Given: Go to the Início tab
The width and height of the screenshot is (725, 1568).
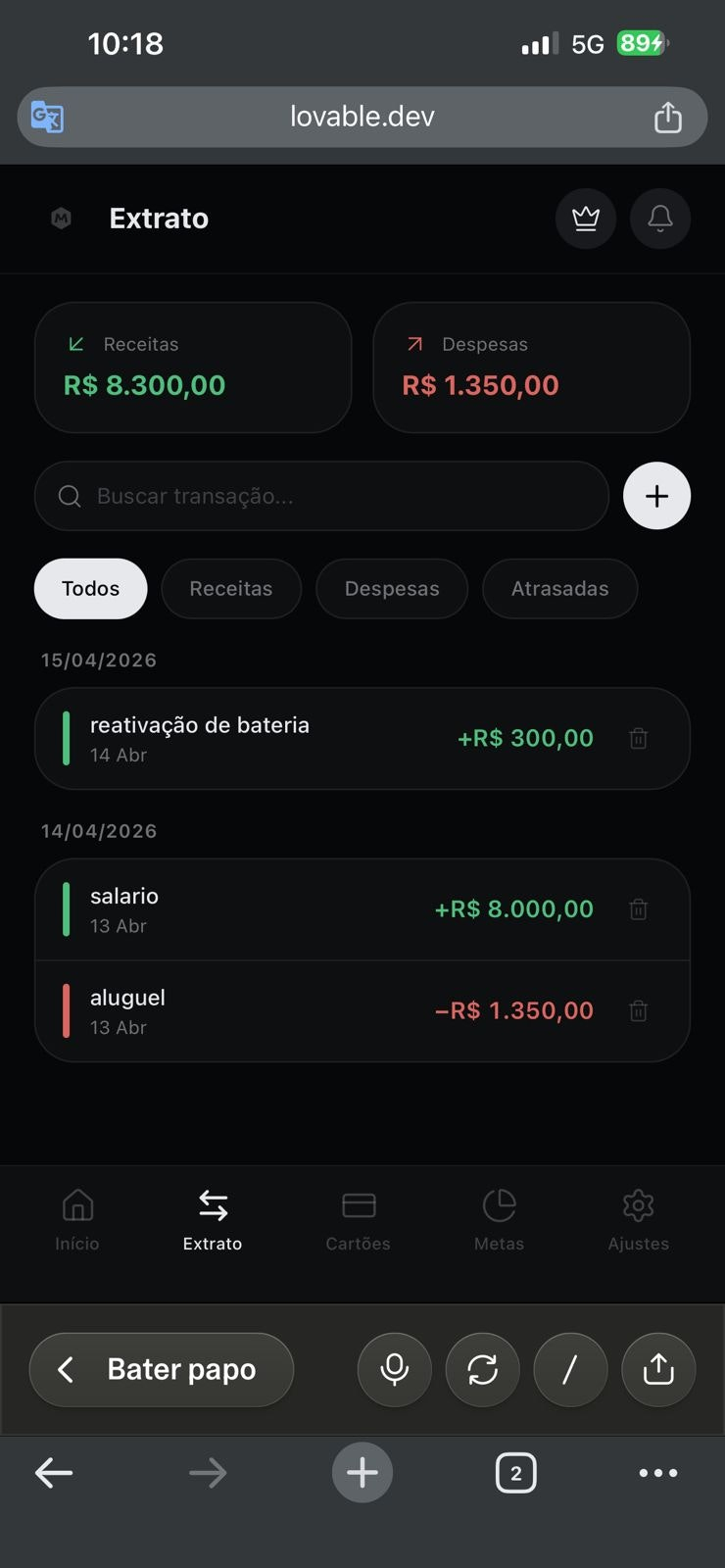Looking at the screenshot, I should pos(77,1219).
